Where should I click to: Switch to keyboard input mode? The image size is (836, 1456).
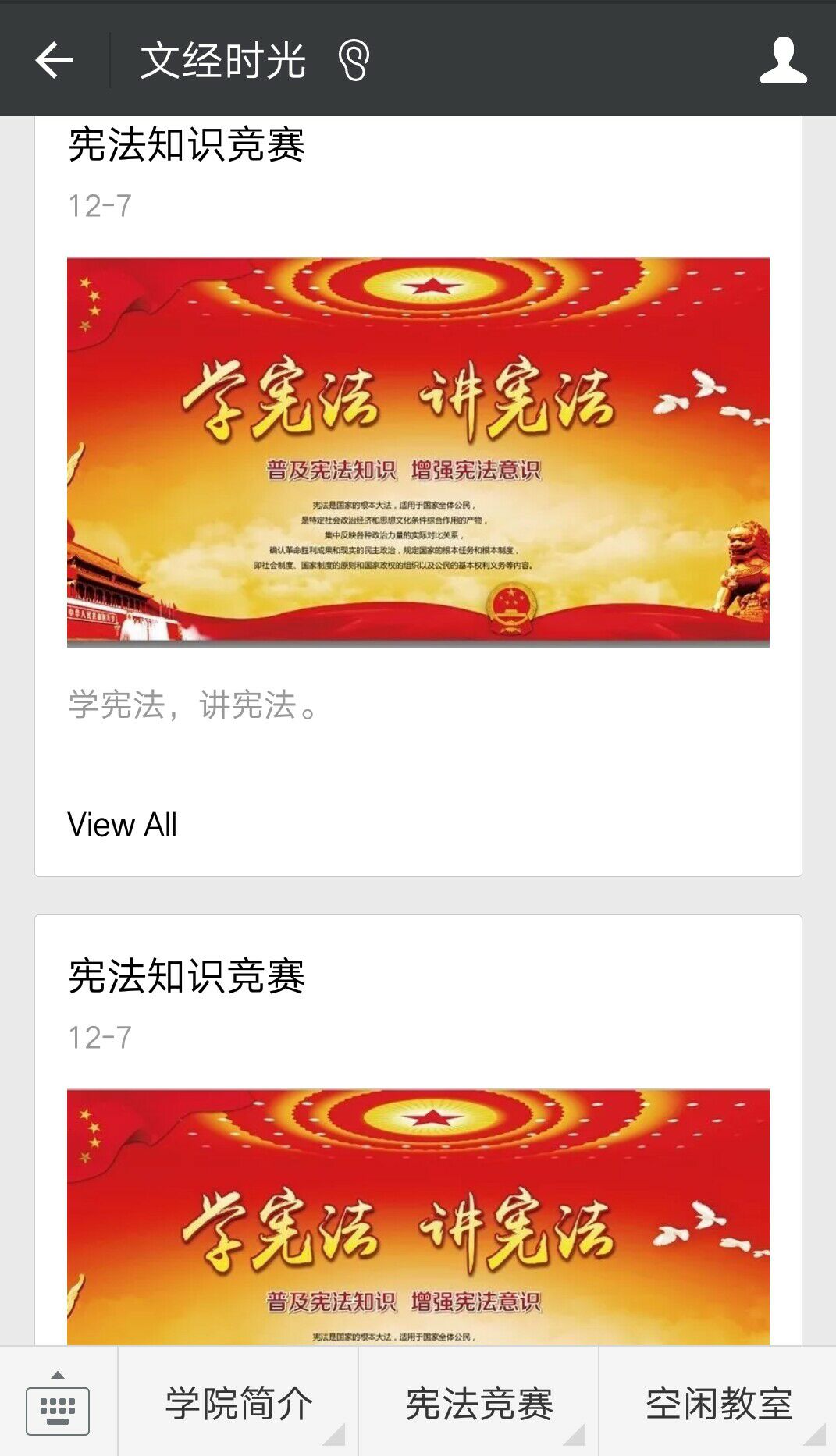point(58,1405)
